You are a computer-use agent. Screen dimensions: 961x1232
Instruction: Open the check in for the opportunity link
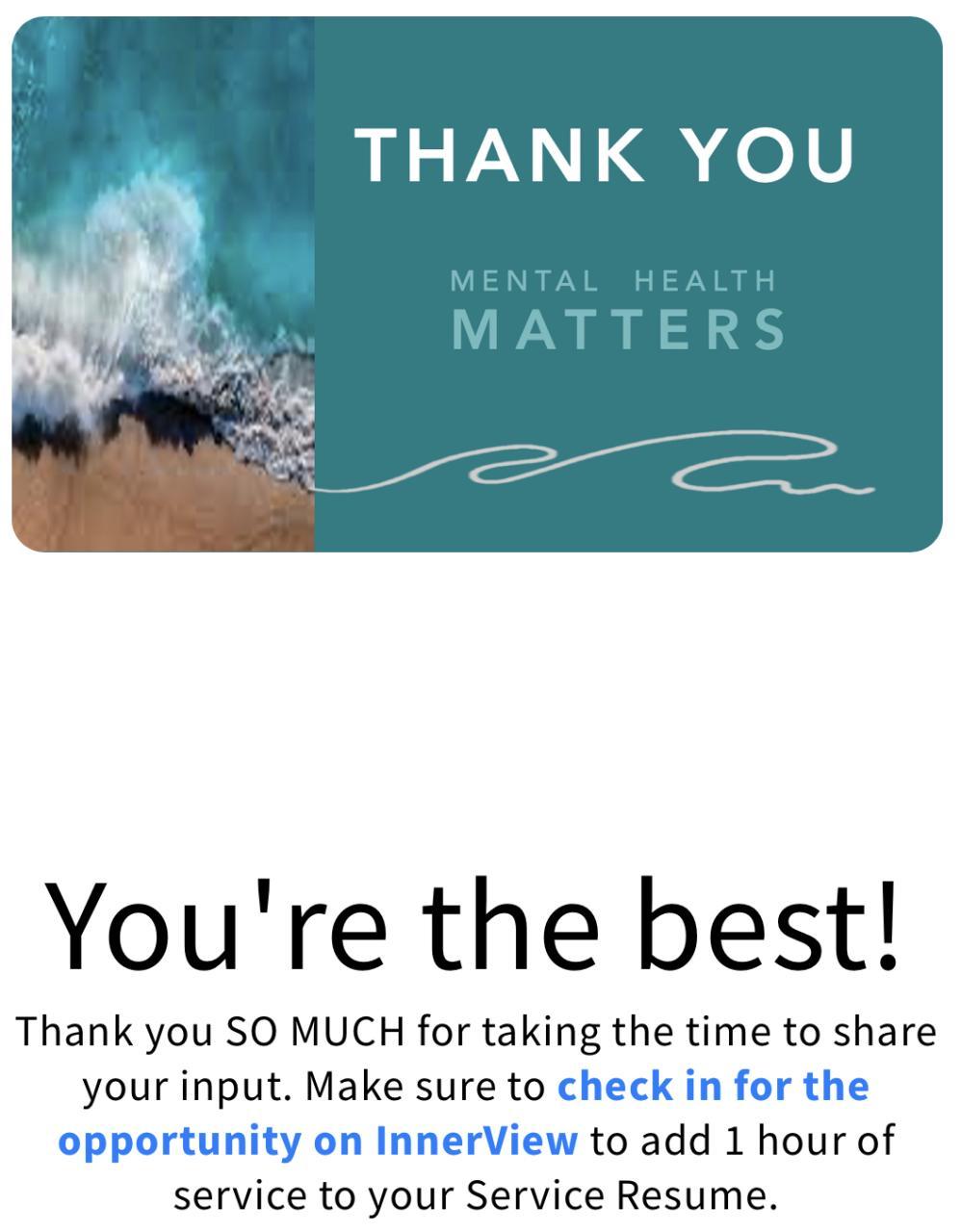click(x=713, y=1088)
